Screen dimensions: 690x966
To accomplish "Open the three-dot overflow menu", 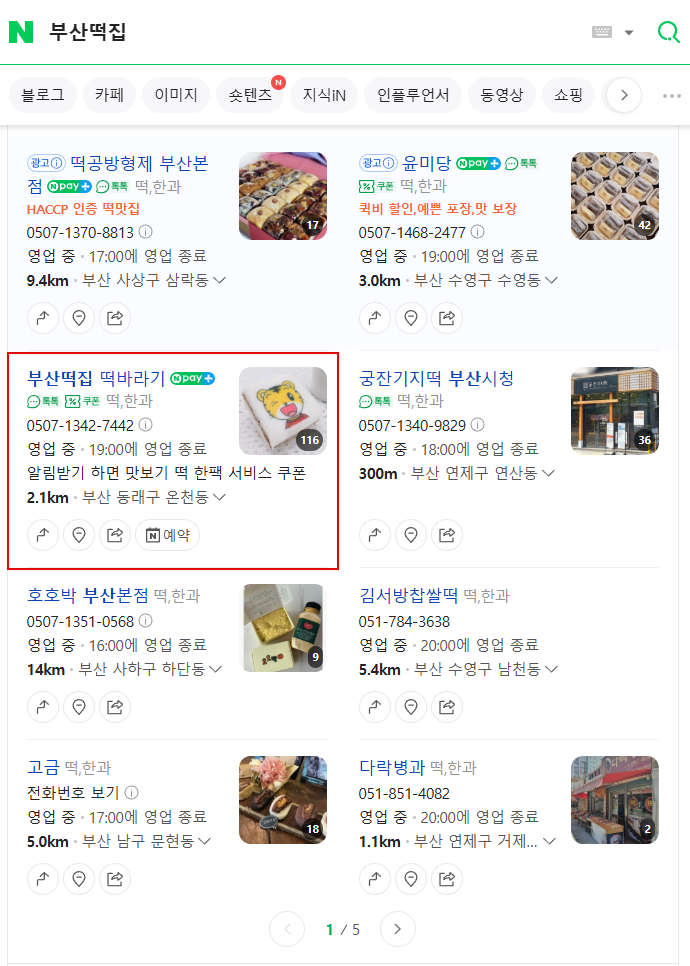I will [671, 96].
